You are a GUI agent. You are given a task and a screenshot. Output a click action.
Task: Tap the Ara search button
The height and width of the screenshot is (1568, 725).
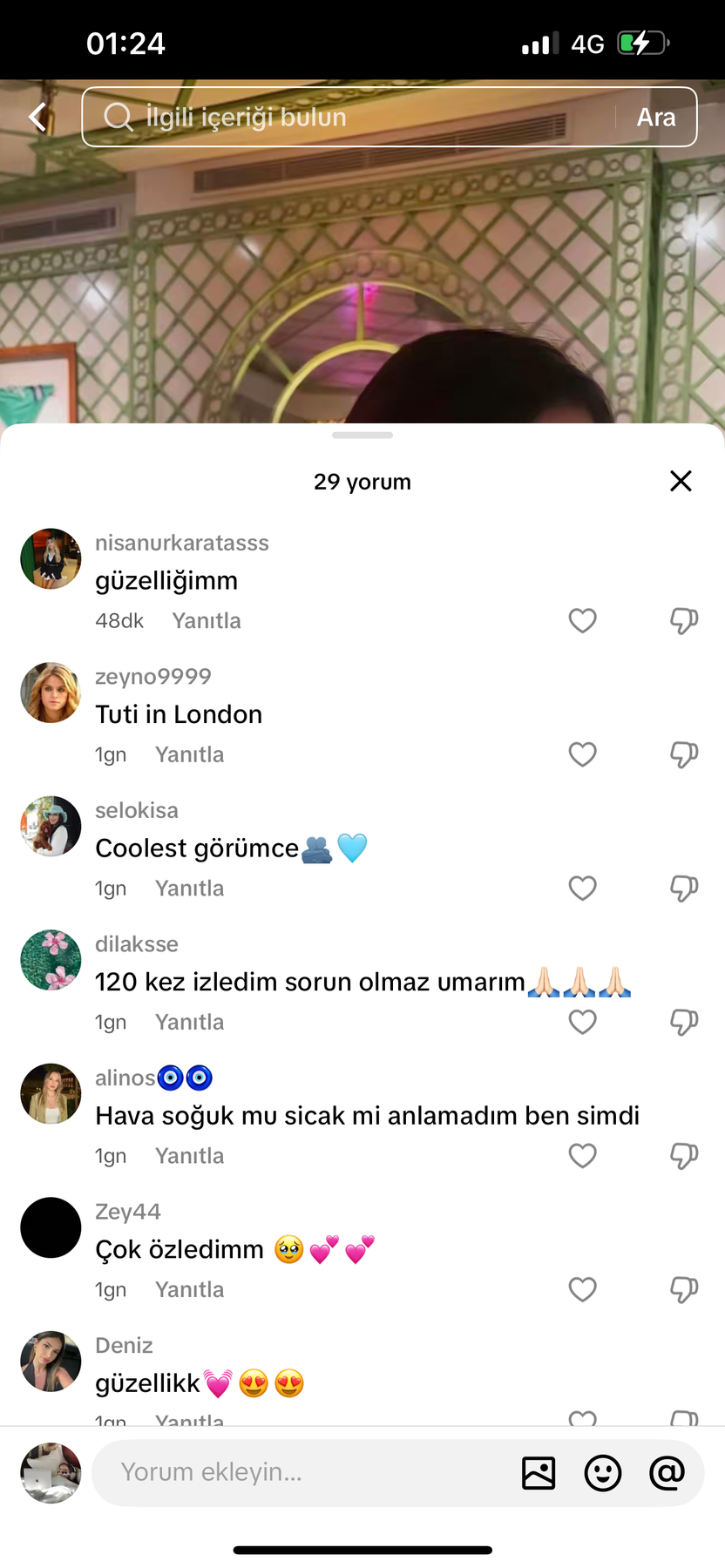coord(655,117)
